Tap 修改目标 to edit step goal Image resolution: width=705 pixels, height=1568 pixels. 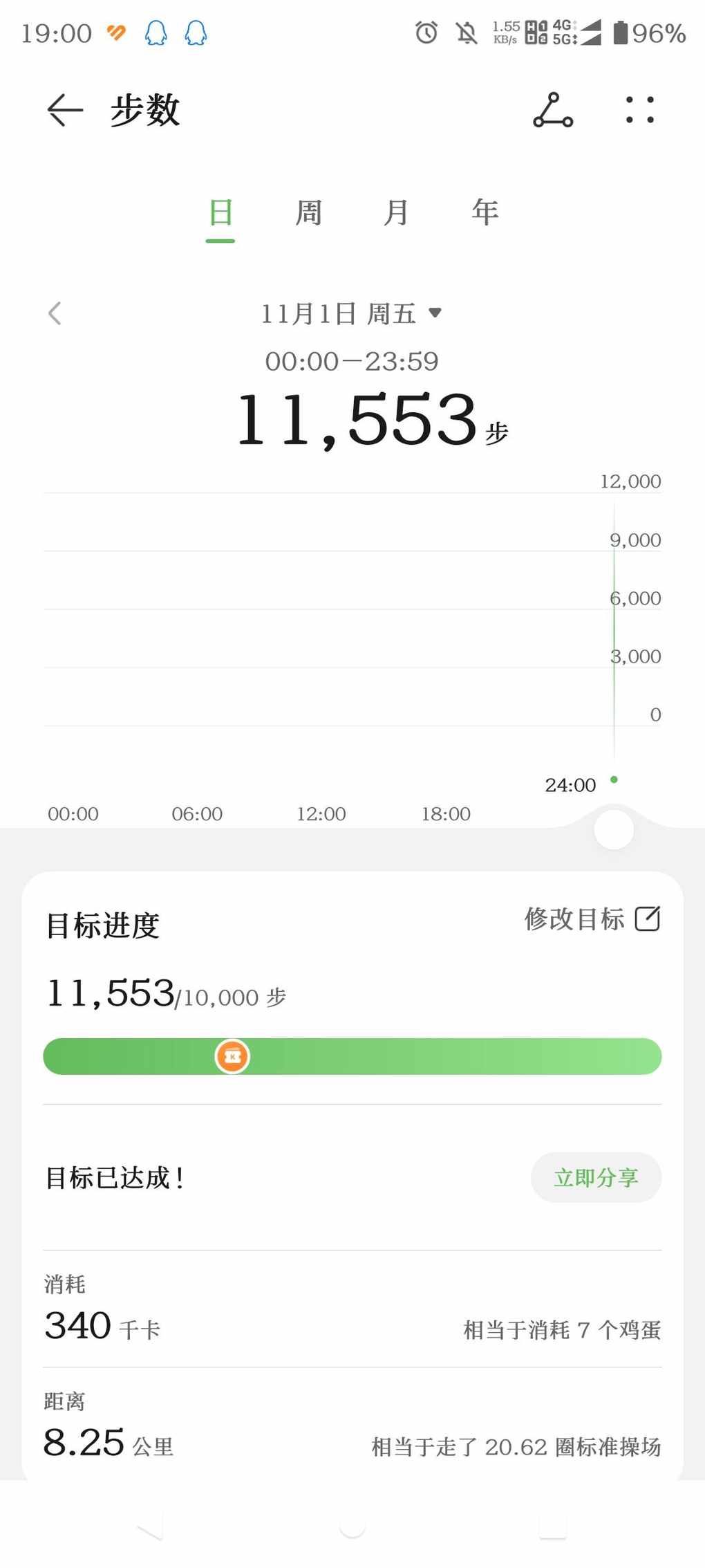click(x=592, y=919)
